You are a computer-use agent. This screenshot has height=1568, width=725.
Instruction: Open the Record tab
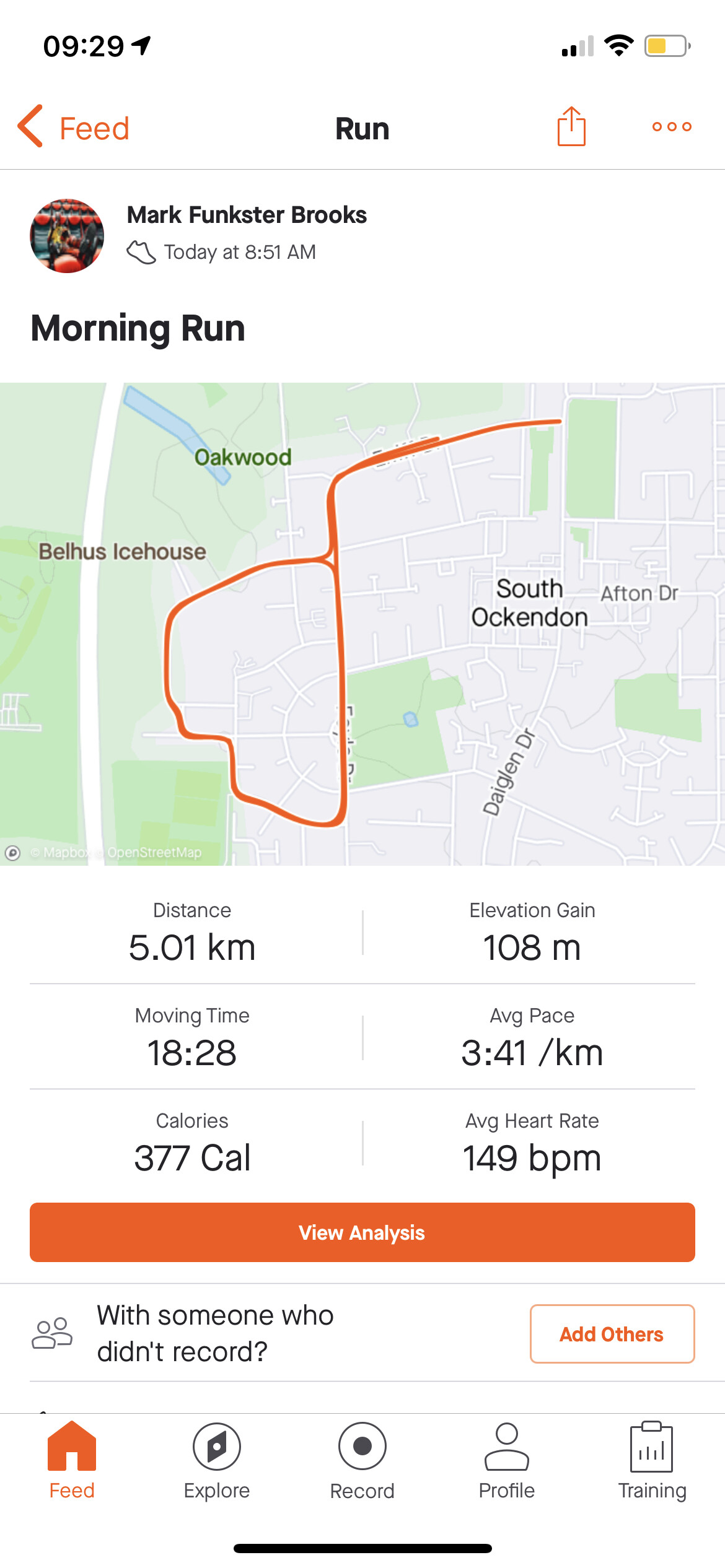pyautogui.click(x=362, y=1460)
